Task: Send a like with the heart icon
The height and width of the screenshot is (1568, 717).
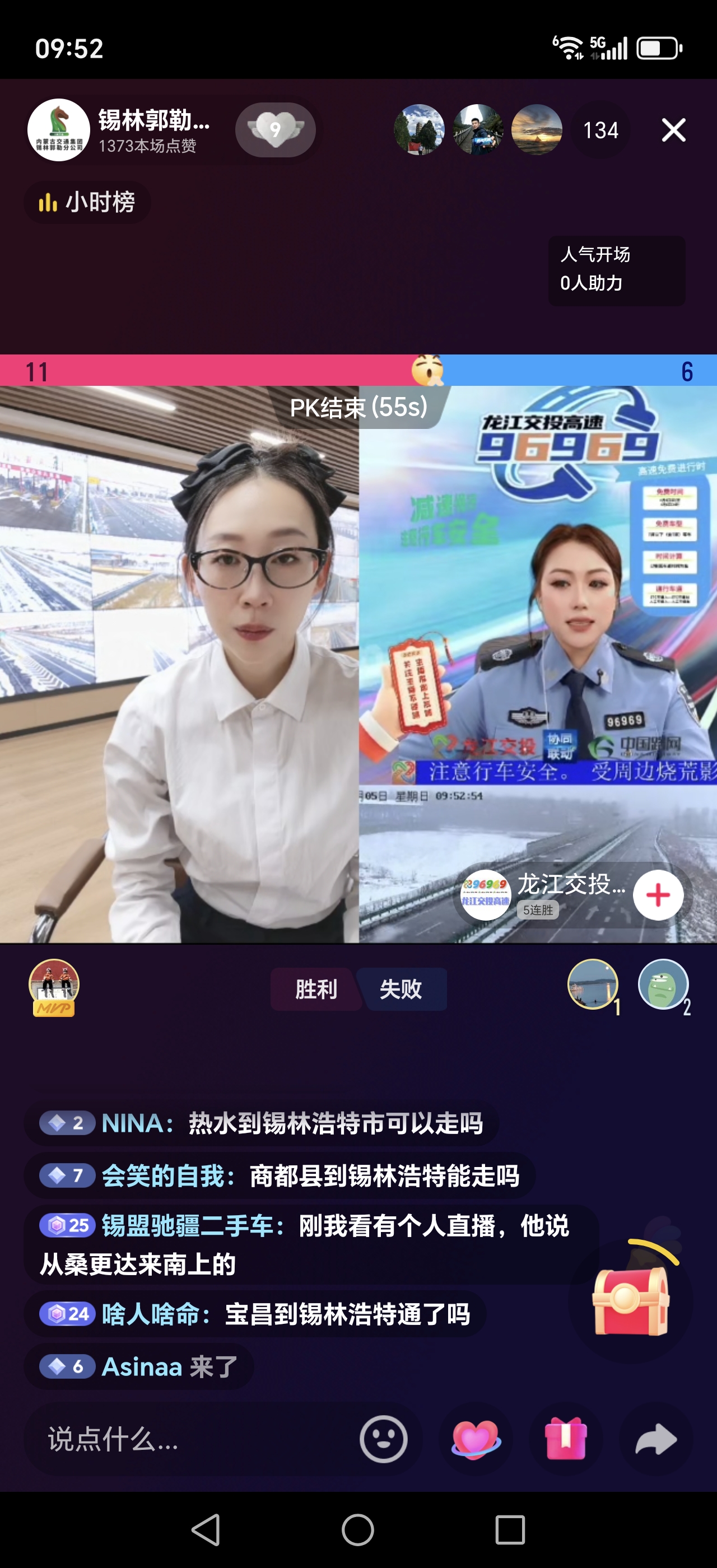Action: click(476, 1439)
